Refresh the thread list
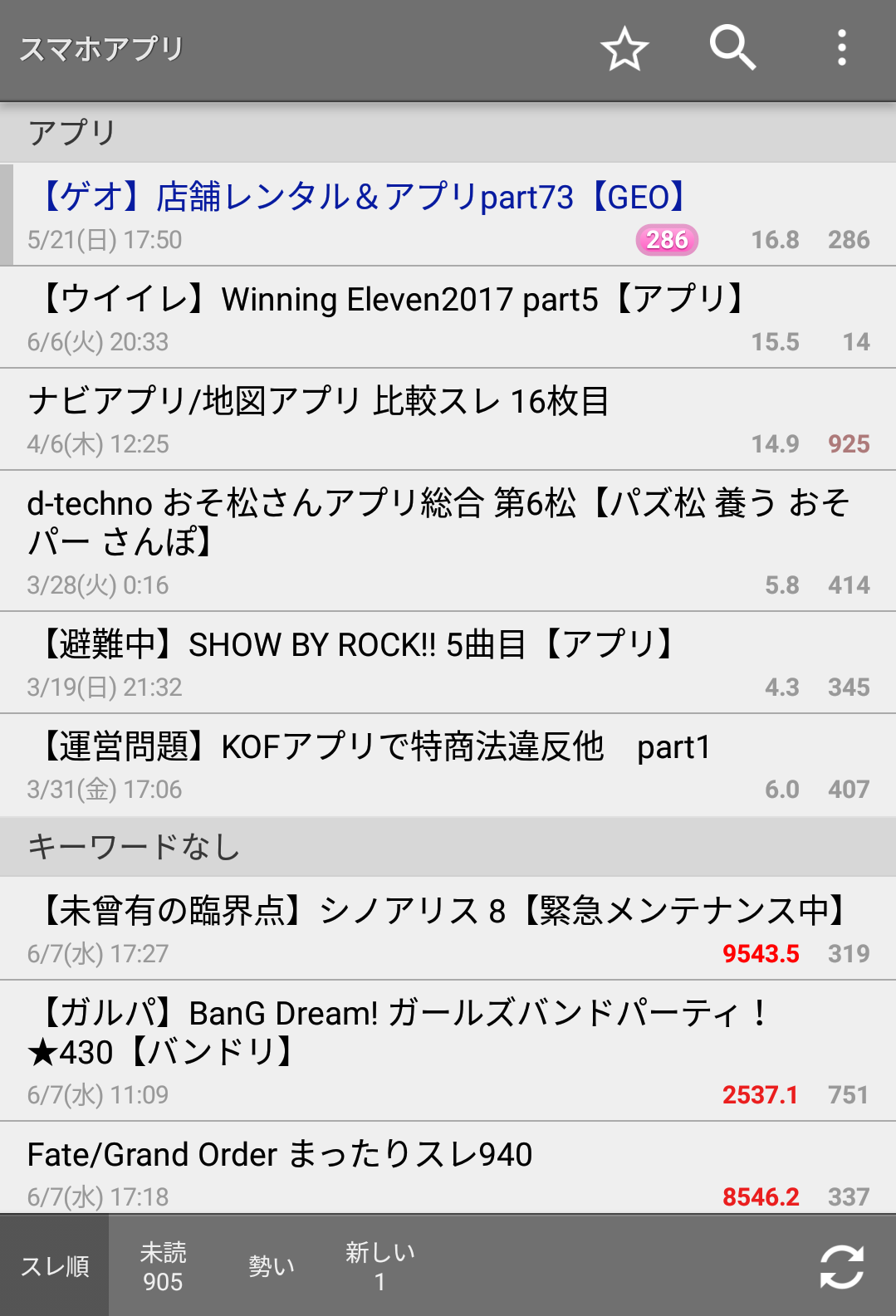The image size is (896, 1316). 841,1267
